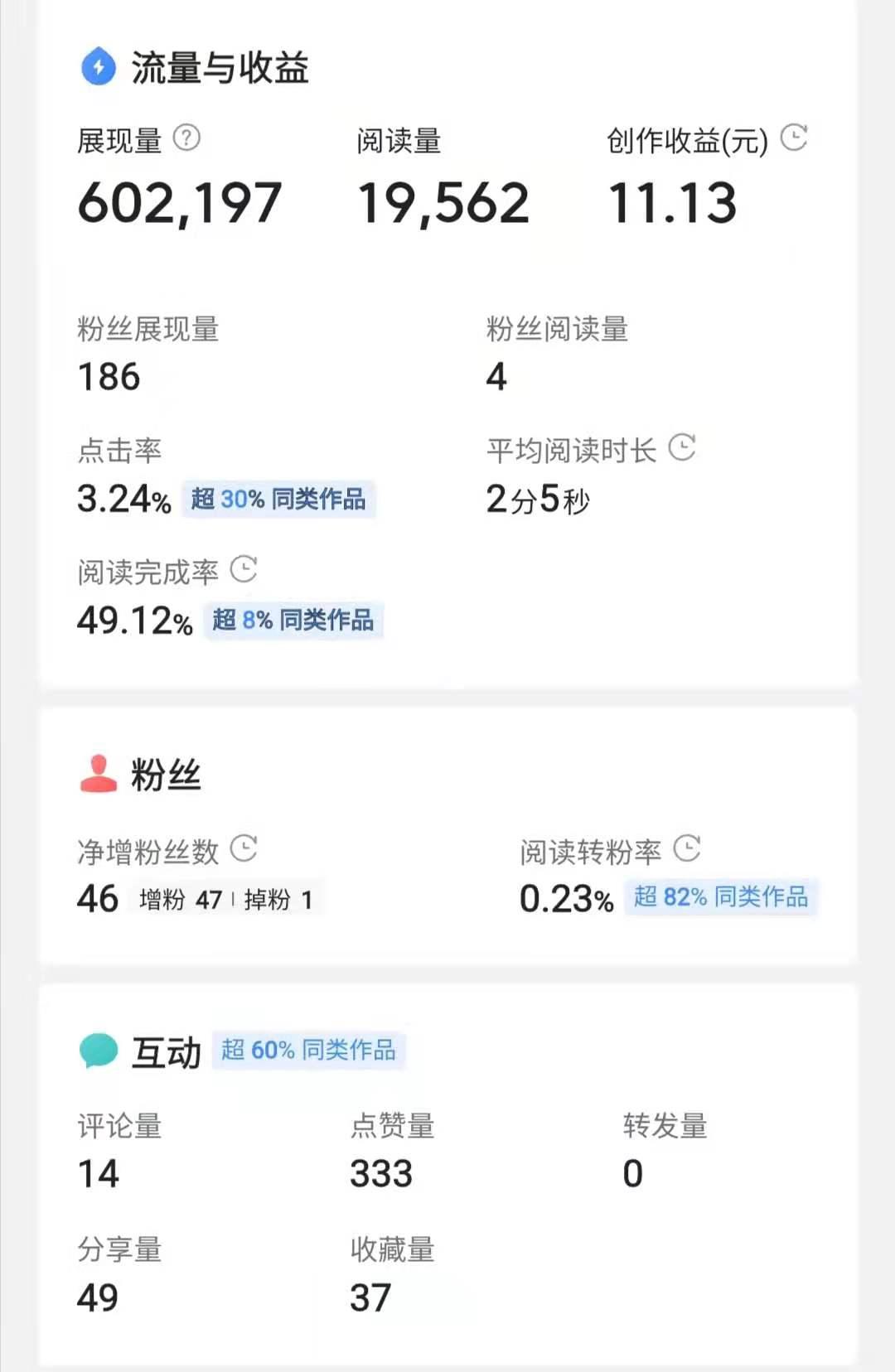Click the 点赞量 count 333
This screenshot has width=895, height=1372.
point(381,1172)
